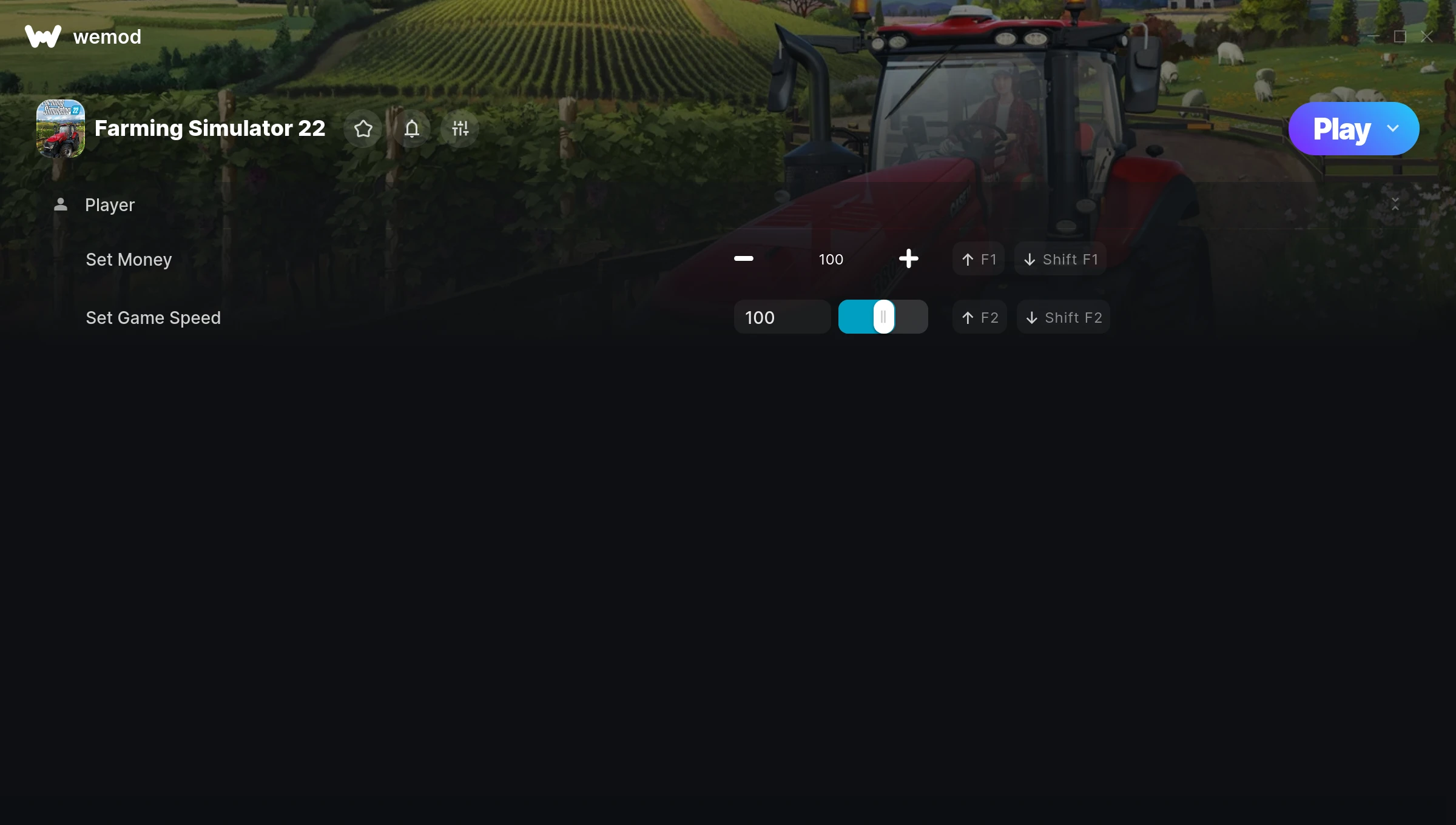This screenshot has width=1456, height=825.
Task: Collapse the Player category
Action: pyautogui.click(x=1395, y=204)
